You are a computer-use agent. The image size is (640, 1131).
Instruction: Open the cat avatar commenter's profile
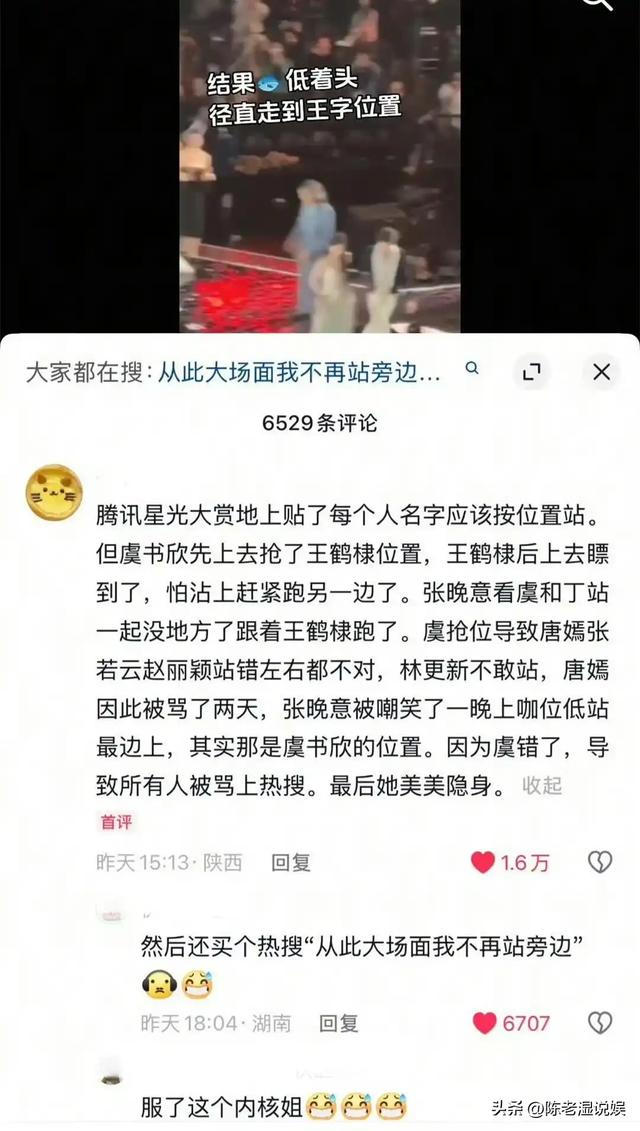point(54,493)
